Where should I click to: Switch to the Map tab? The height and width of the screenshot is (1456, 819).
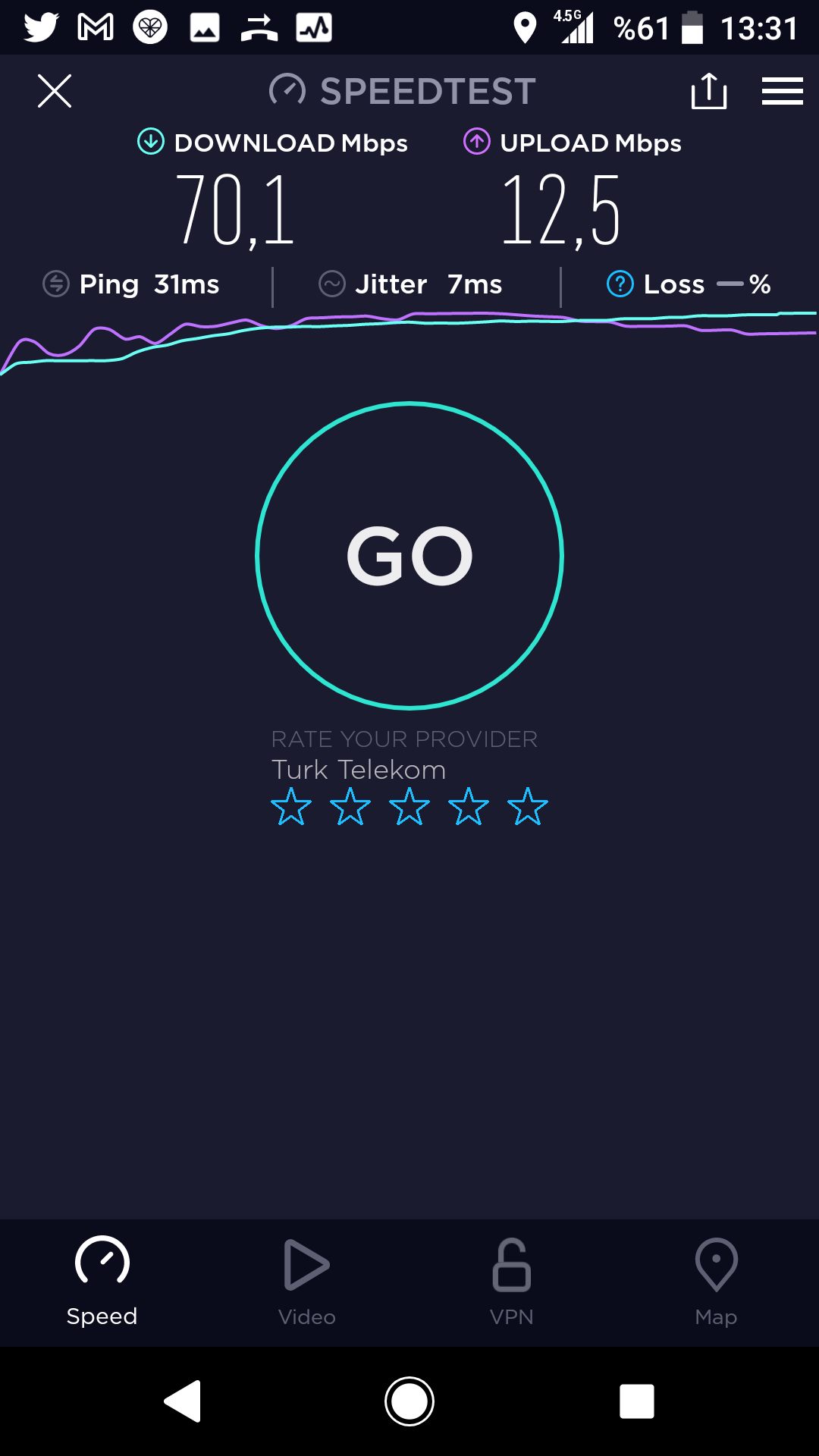click(x=716, y=1282)
